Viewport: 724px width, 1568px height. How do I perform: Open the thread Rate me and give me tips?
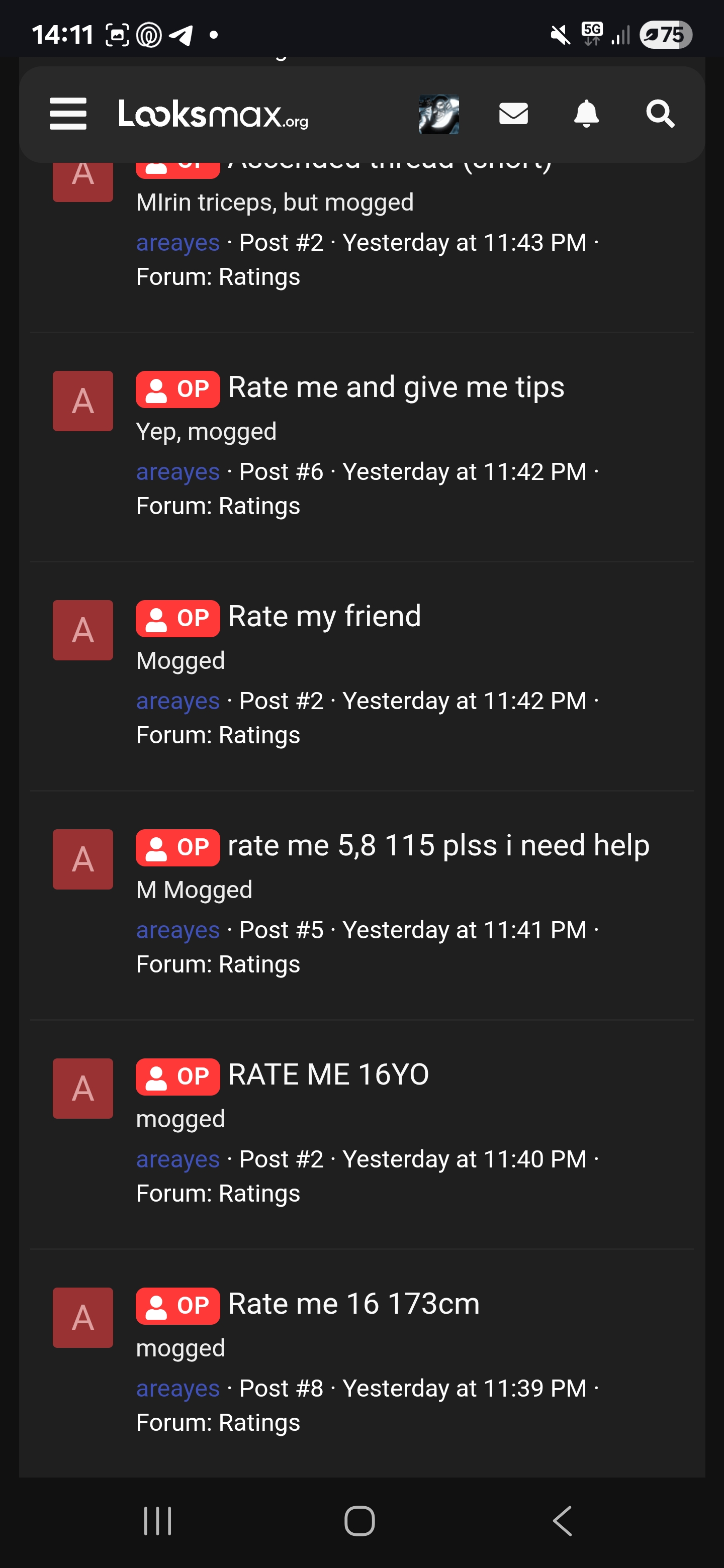pyautogui.click(x=395, y=387)
